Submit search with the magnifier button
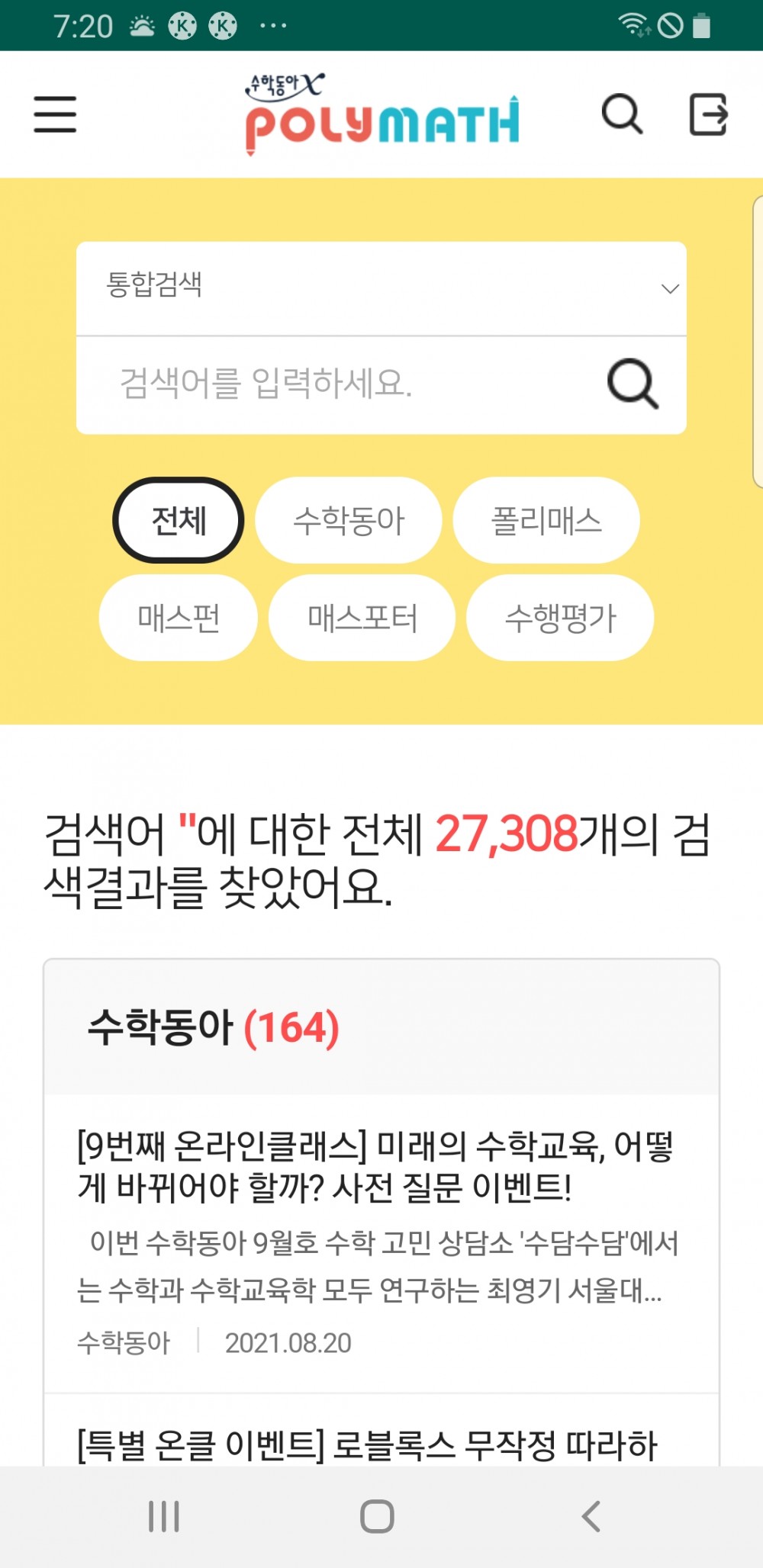 [633, 384]
